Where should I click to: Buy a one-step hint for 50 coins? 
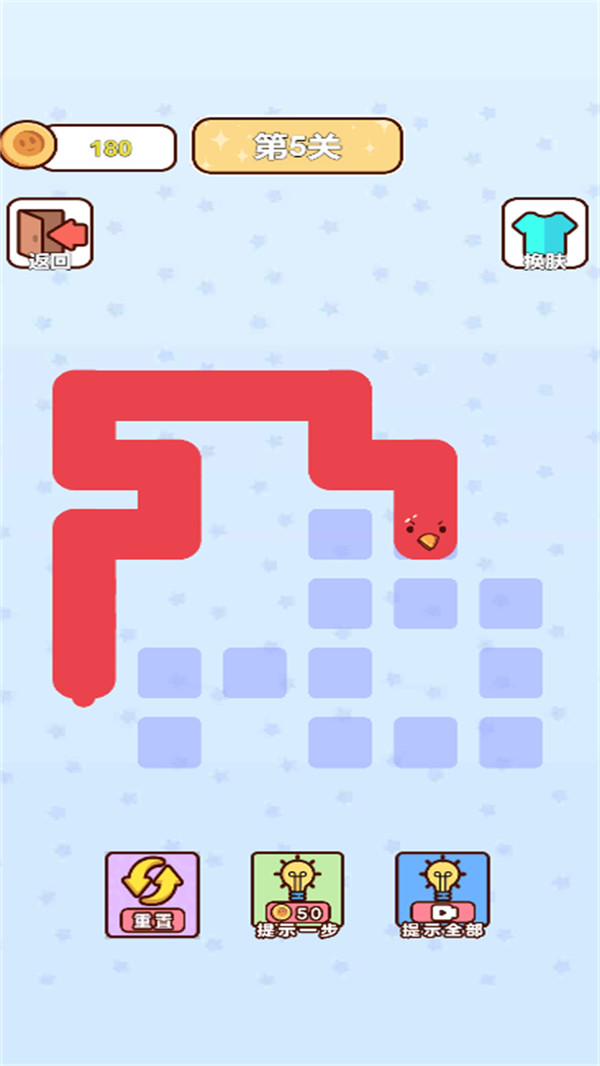click(297, 894)
